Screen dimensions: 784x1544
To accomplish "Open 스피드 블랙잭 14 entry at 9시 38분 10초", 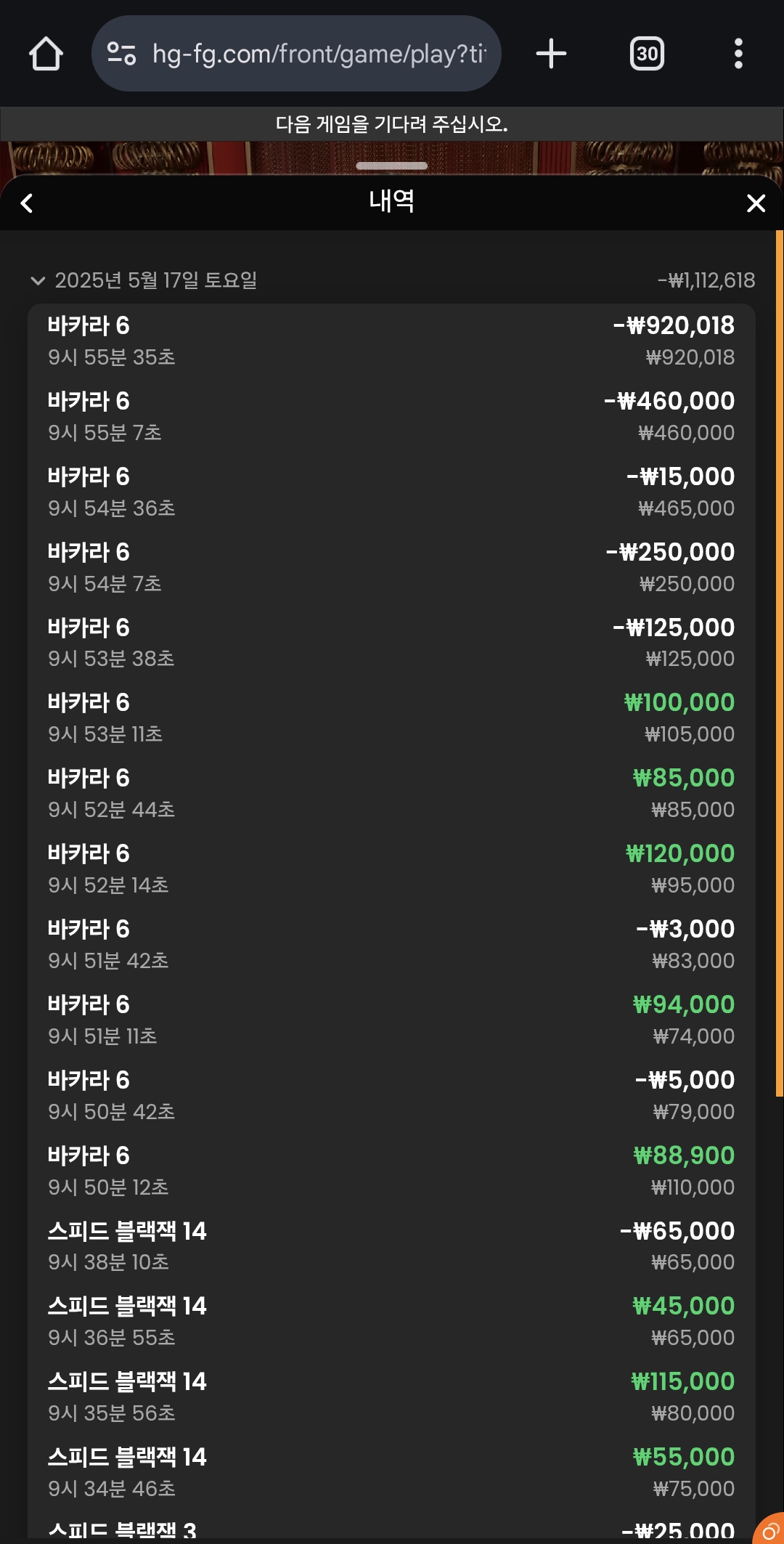I will [x=392, y=1246].
